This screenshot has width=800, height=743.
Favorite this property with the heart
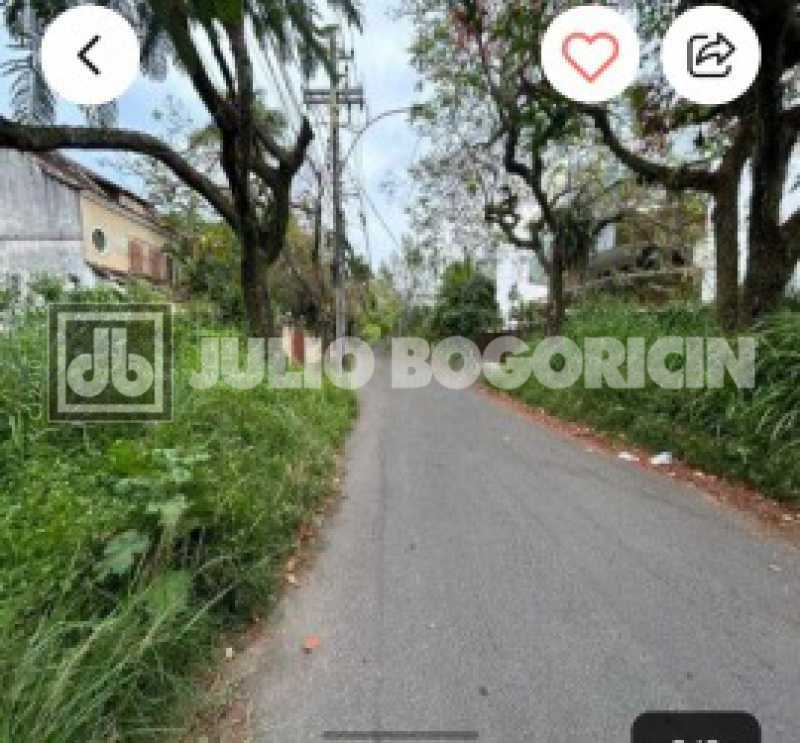pos(590,55)
